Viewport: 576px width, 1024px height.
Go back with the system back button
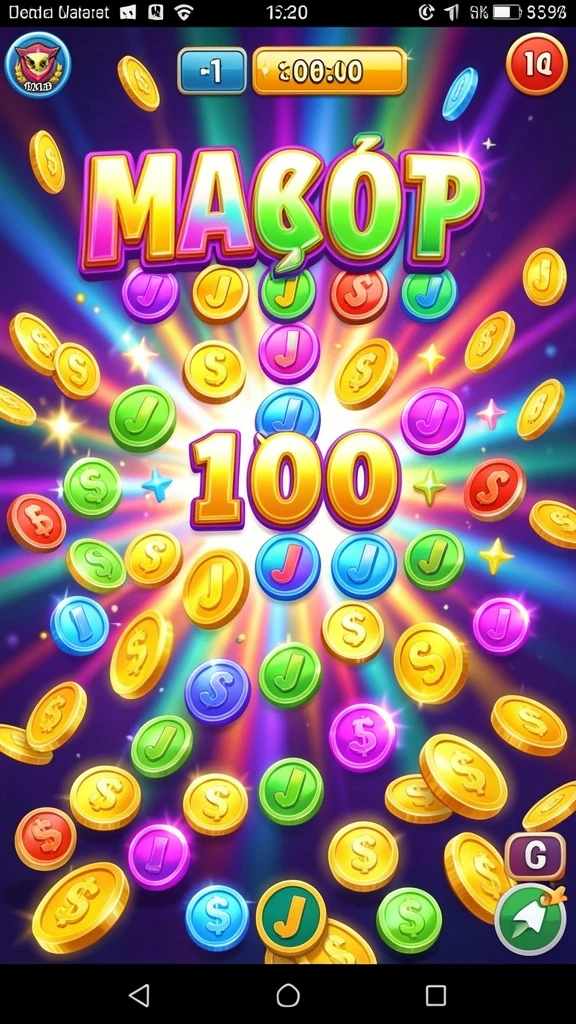click(139, 995)
